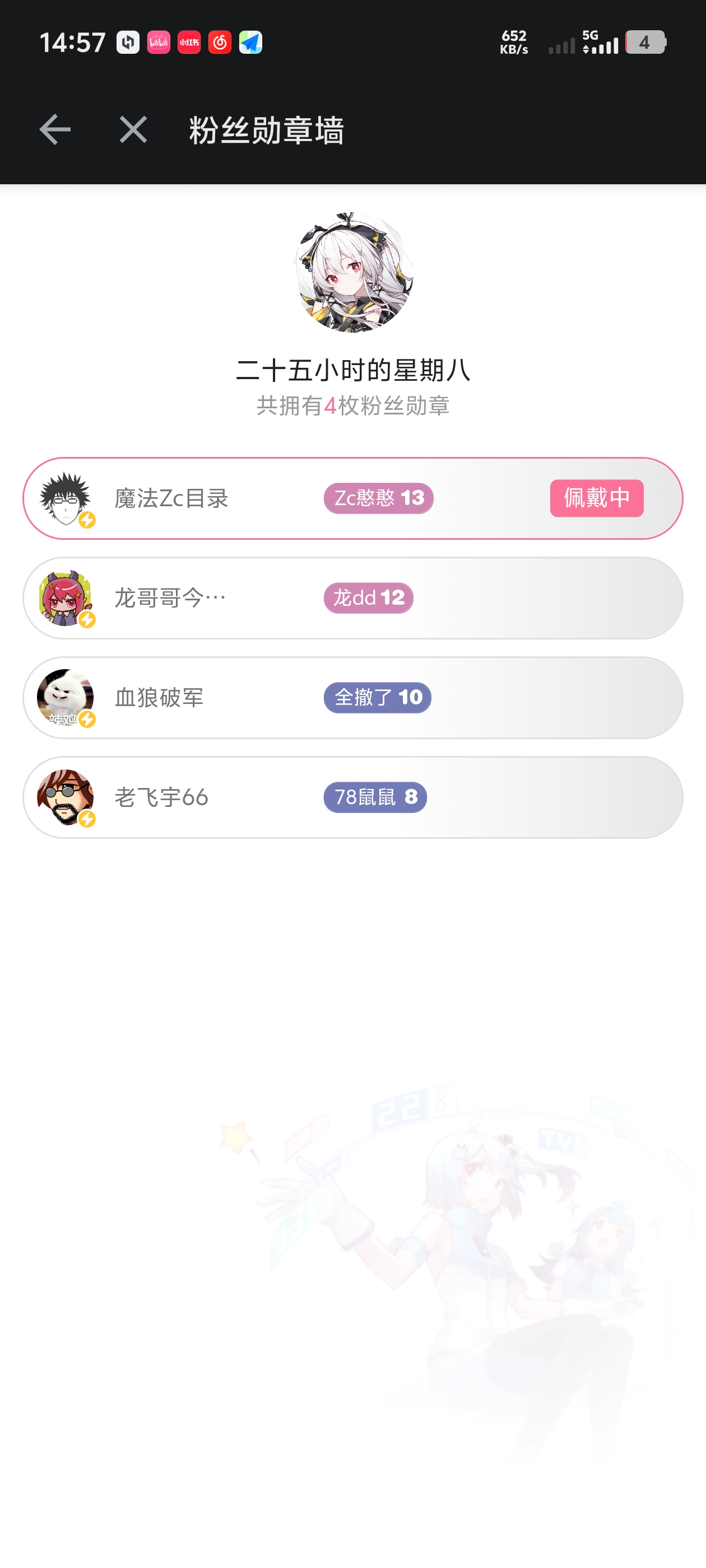Close the 粉丝勋章墙 page
The height and width of the screenshot is (1568, 706).
[x=133, y=130]
